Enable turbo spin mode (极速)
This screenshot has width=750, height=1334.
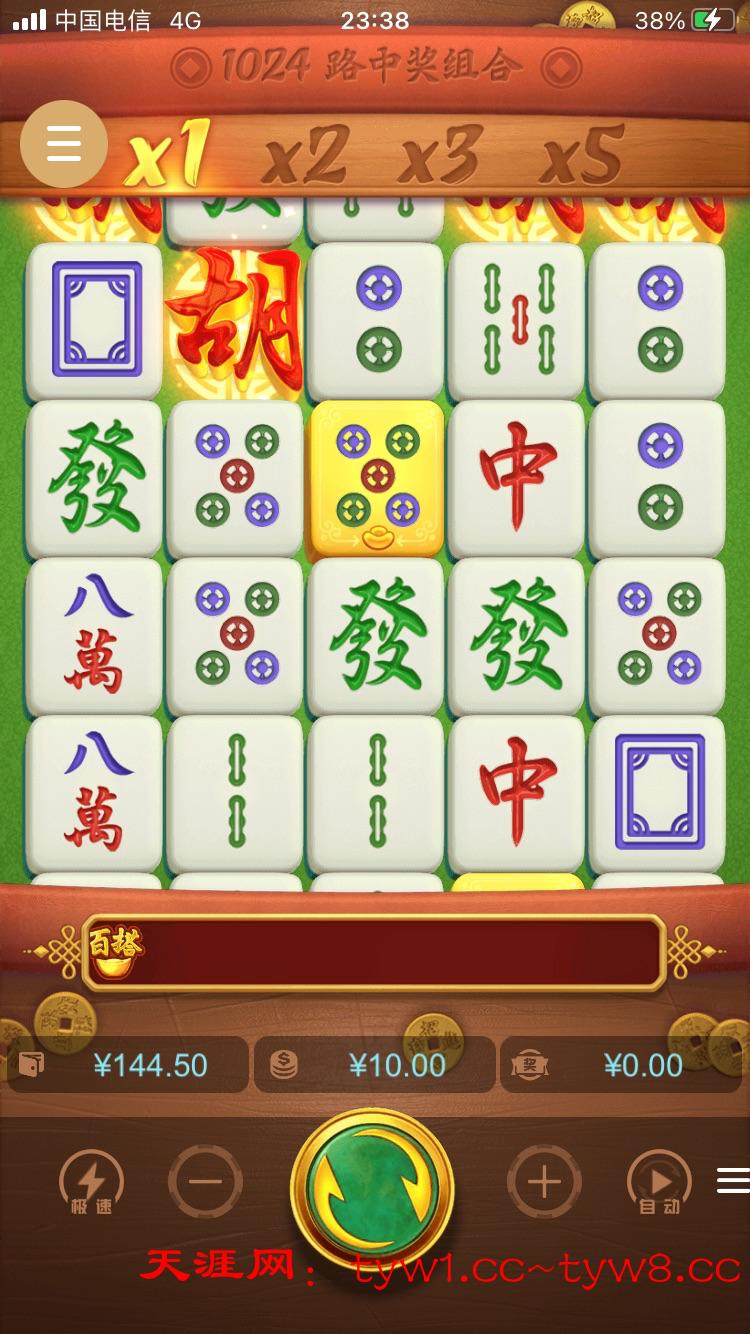click(x=91, y=1184)
